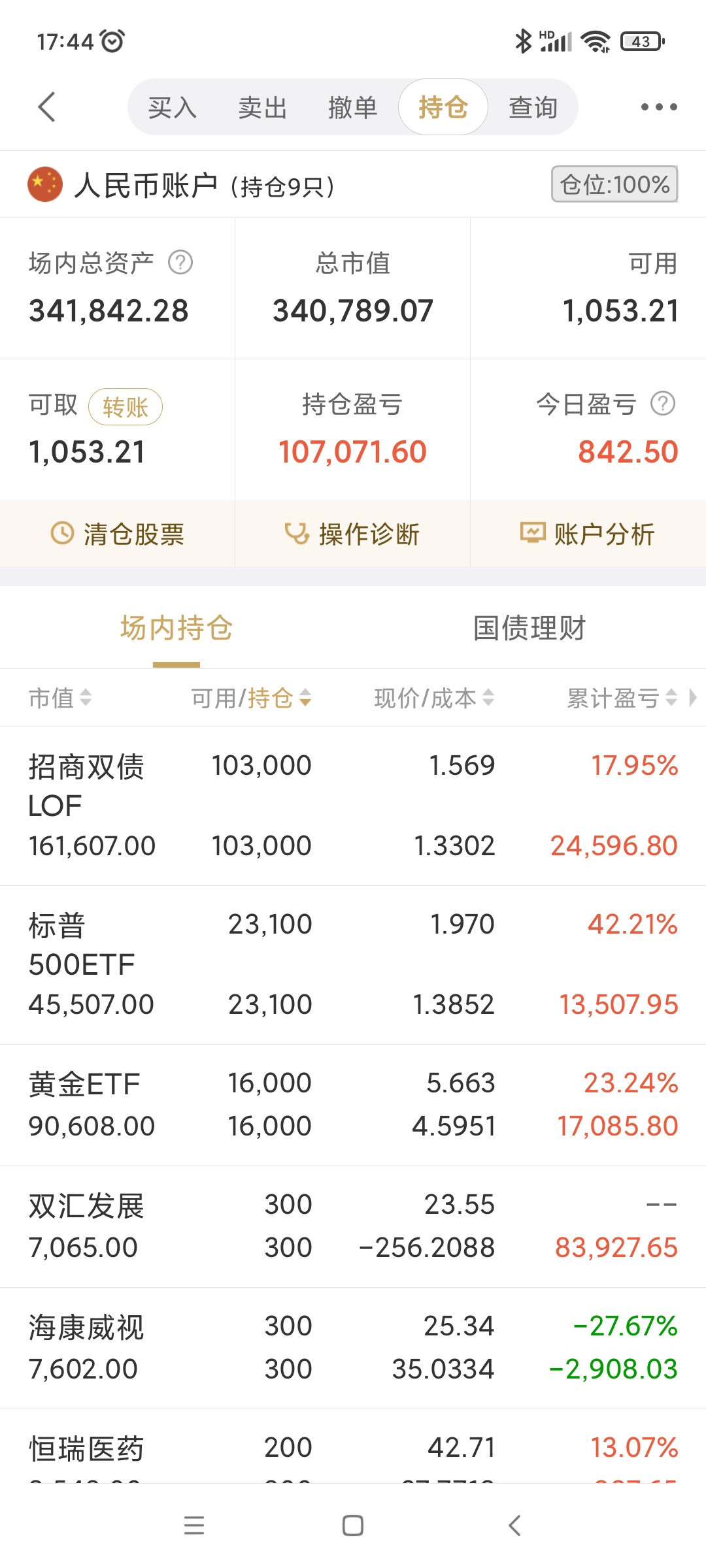Show help for 今日盈亏
The width and height of the screenshot is (706, 1568).
[x=663, y=404]
